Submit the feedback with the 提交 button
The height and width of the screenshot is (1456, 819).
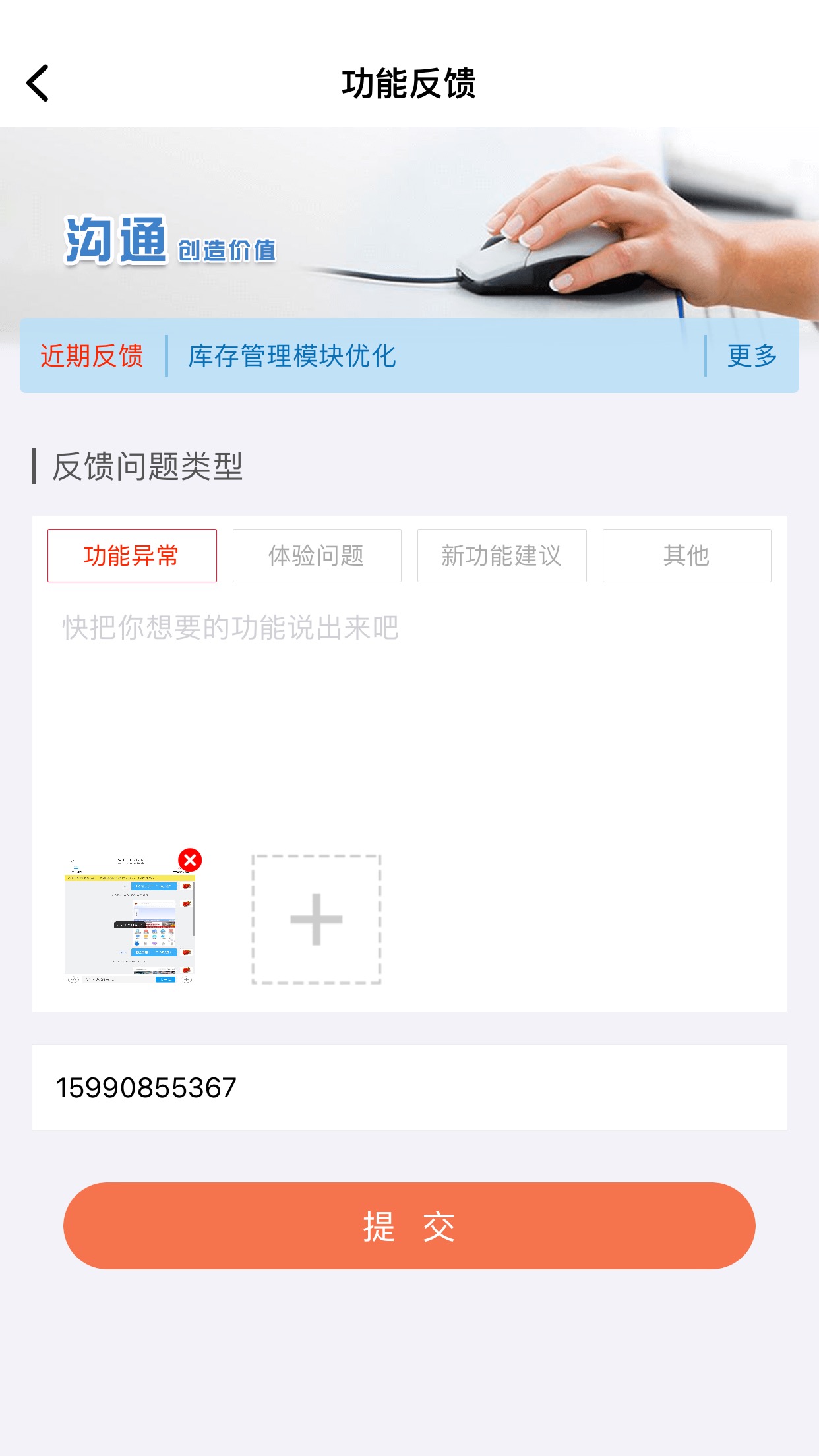(409, 1226)
